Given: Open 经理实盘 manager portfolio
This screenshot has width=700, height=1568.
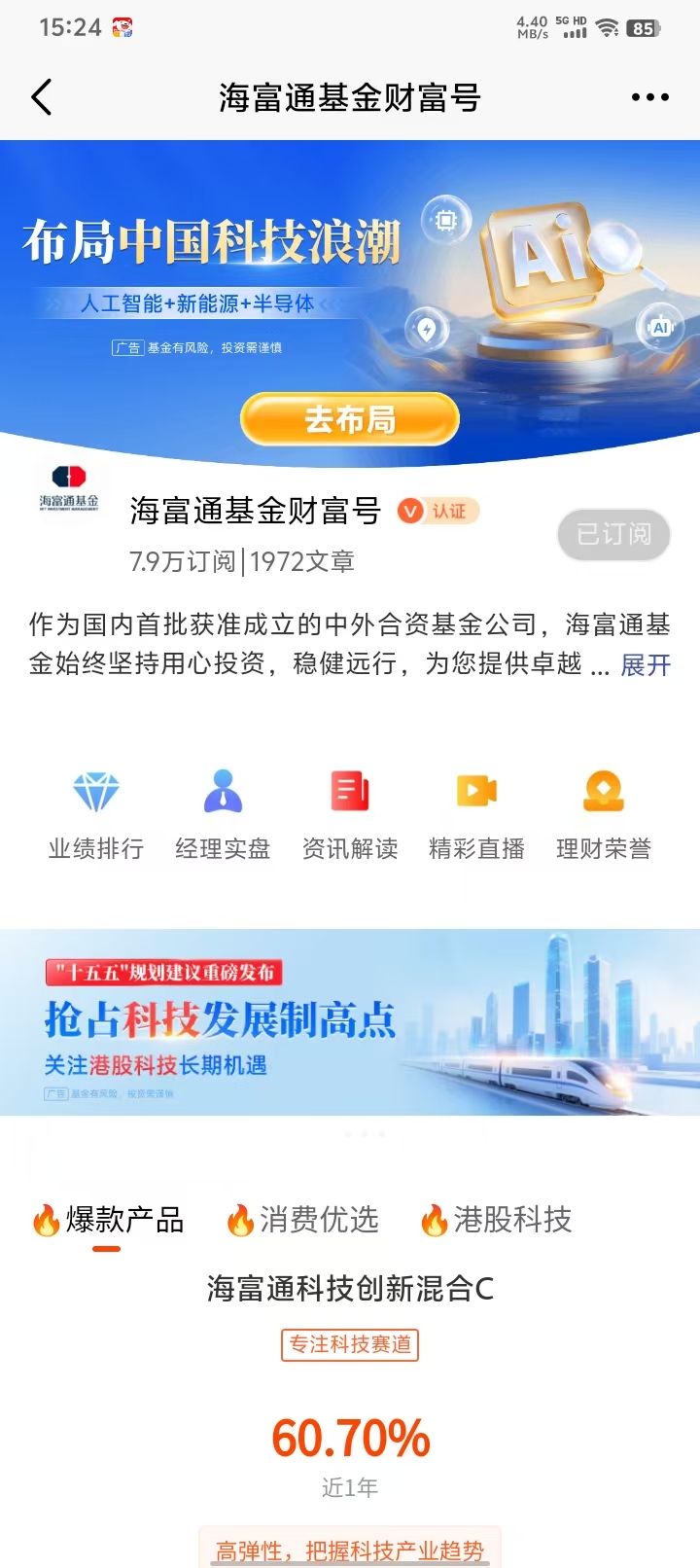Looking at the screenshot, I should pos(223,816).
